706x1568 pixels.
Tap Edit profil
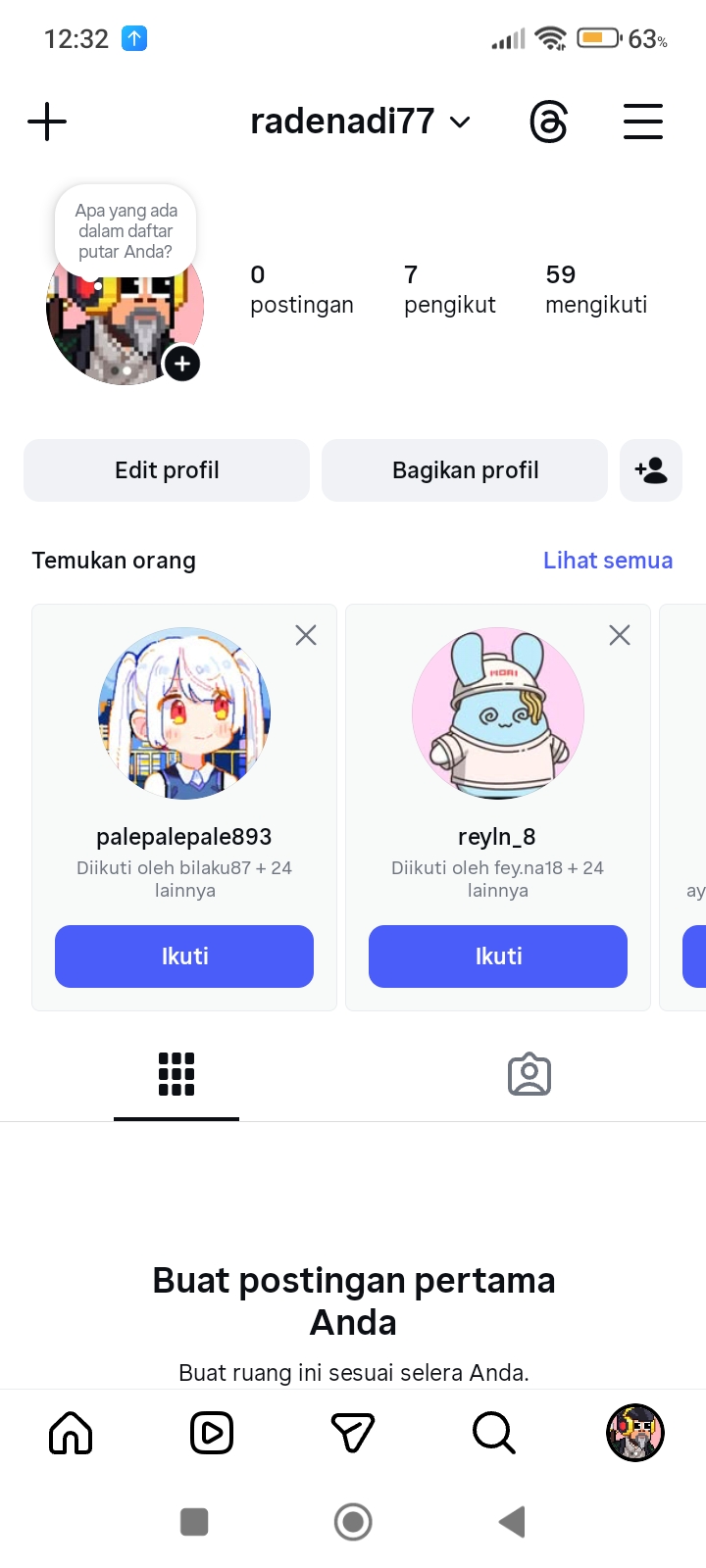point(167,470)
